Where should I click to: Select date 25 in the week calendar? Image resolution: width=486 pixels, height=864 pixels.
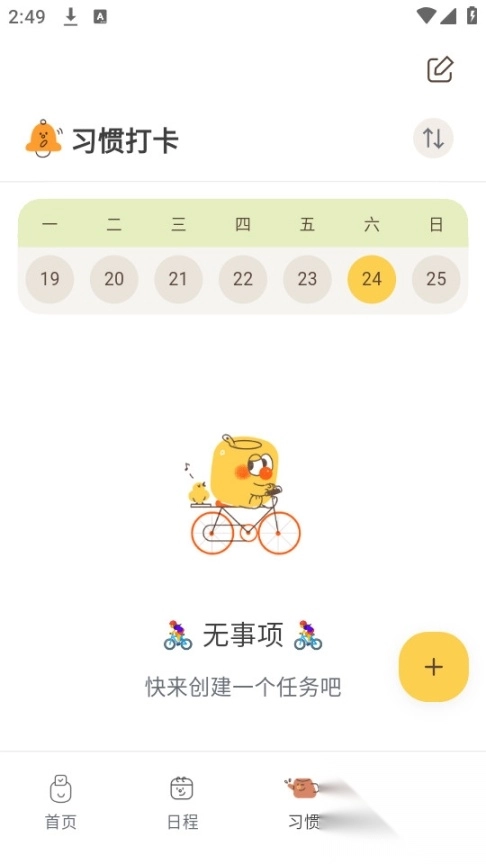tap(436, 279)
